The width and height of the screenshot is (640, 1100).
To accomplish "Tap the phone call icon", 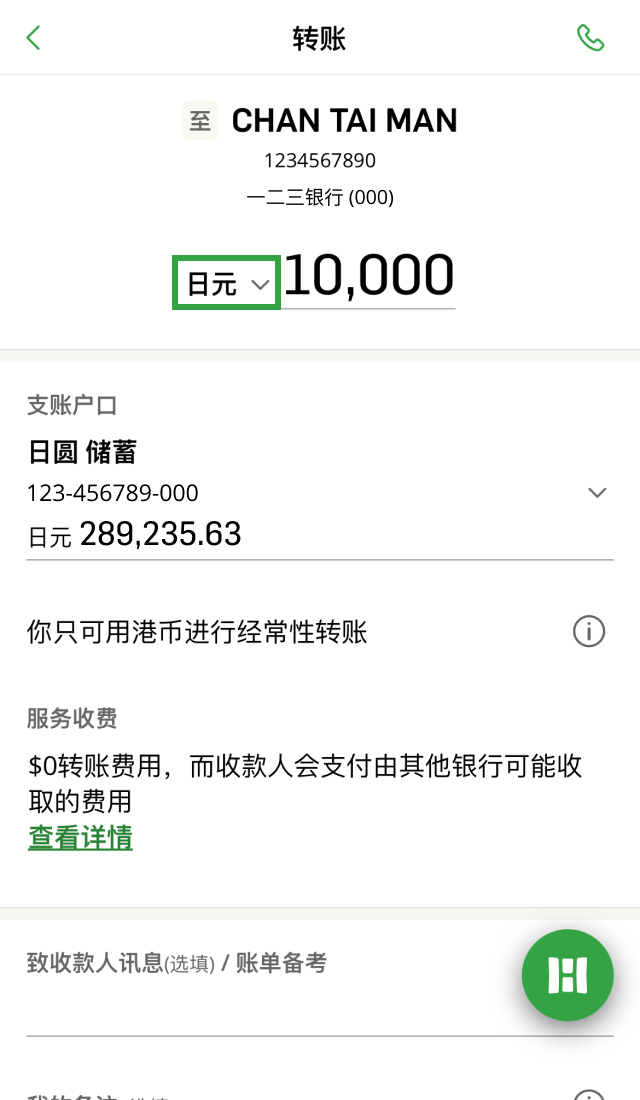I will coord(590,38).
